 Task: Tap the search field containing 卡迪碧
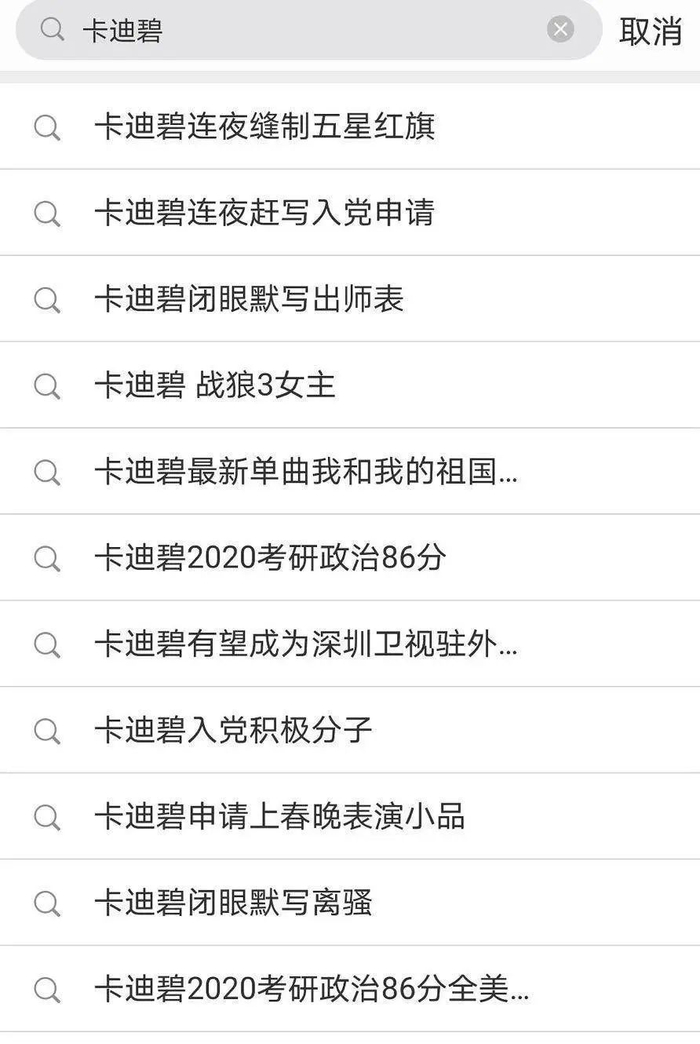(300, 30)
